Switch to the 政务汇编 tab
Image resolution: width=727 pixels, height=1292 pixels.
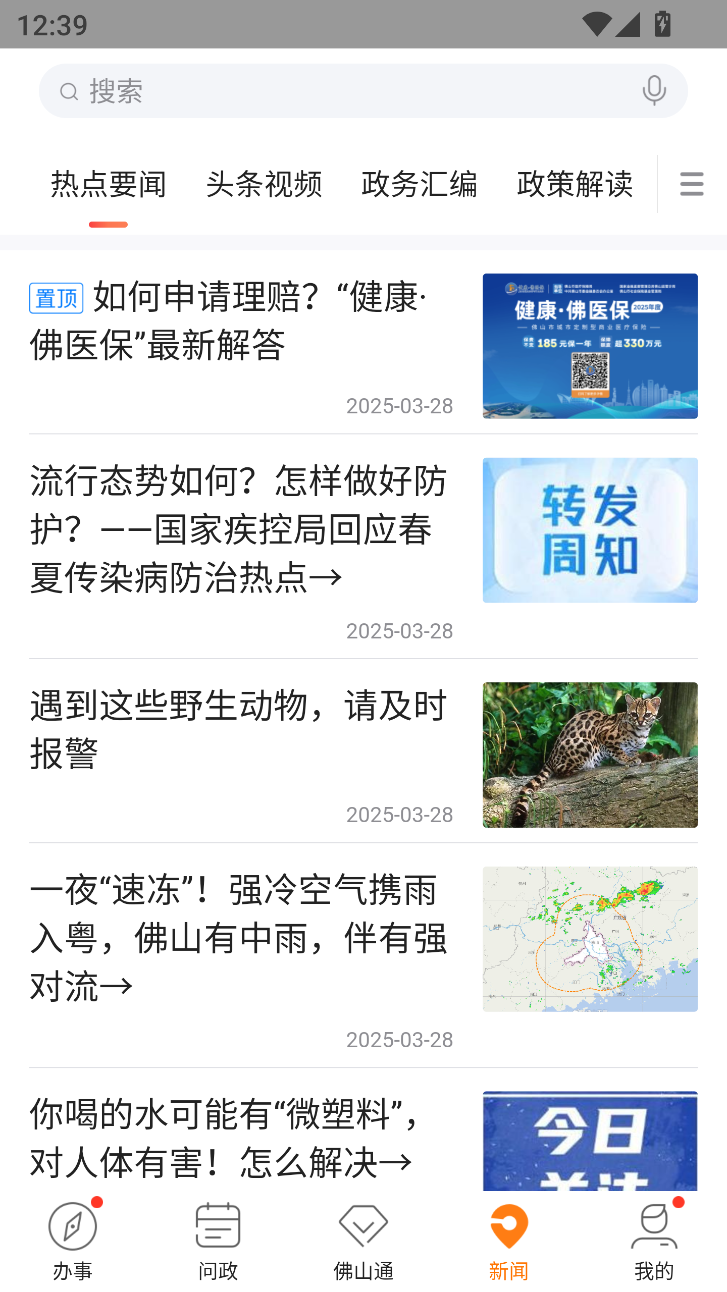419,184
